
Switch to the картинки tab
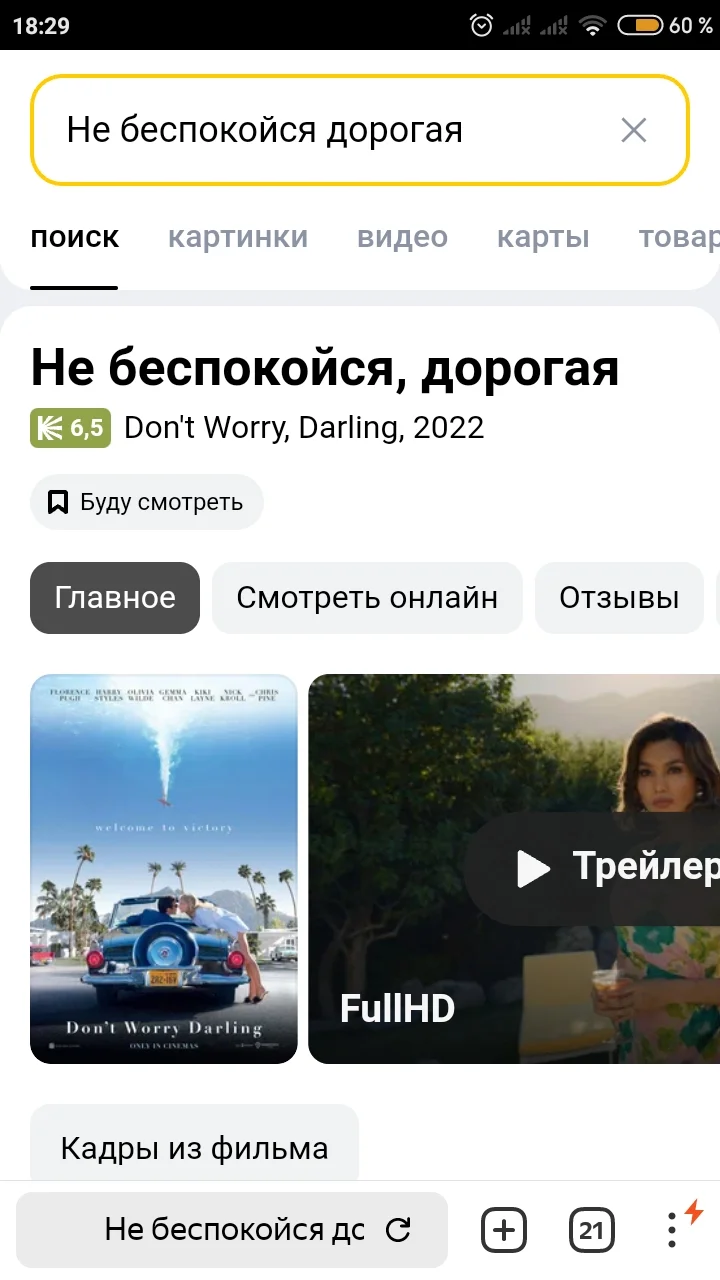(237, 237)
